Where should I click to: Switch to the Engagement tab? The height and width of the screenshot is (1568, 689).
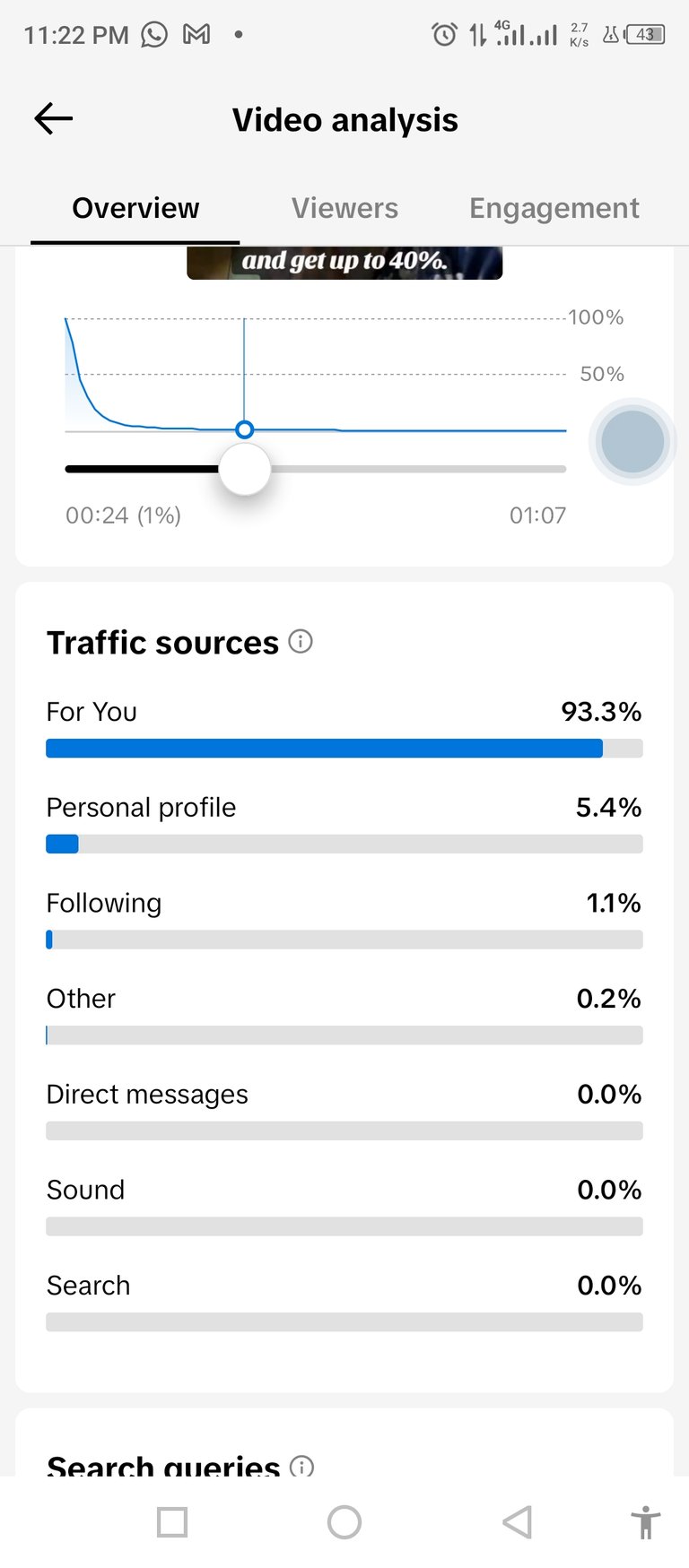[554, 208]
